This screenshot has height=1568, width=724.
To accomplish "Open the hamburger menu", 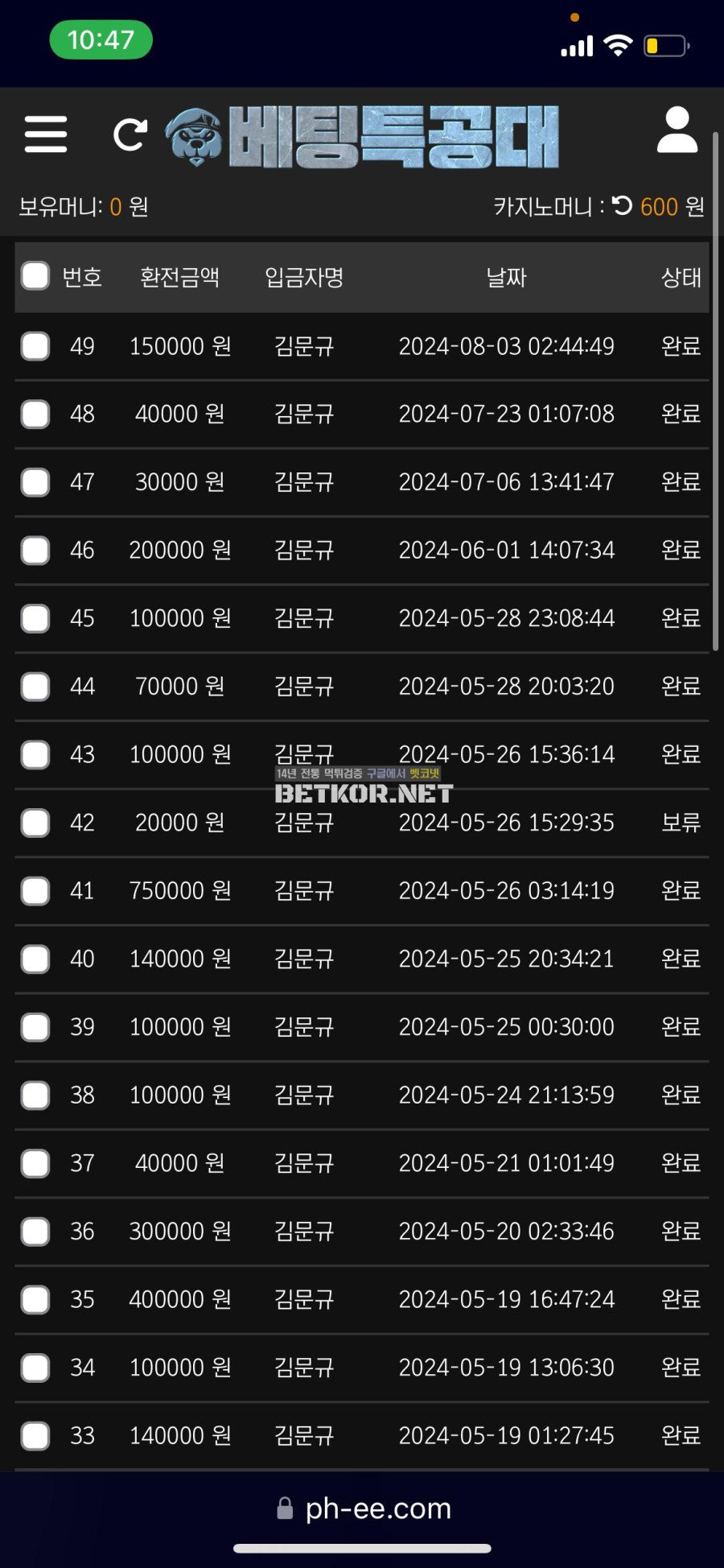I will [x=46, y=134].
